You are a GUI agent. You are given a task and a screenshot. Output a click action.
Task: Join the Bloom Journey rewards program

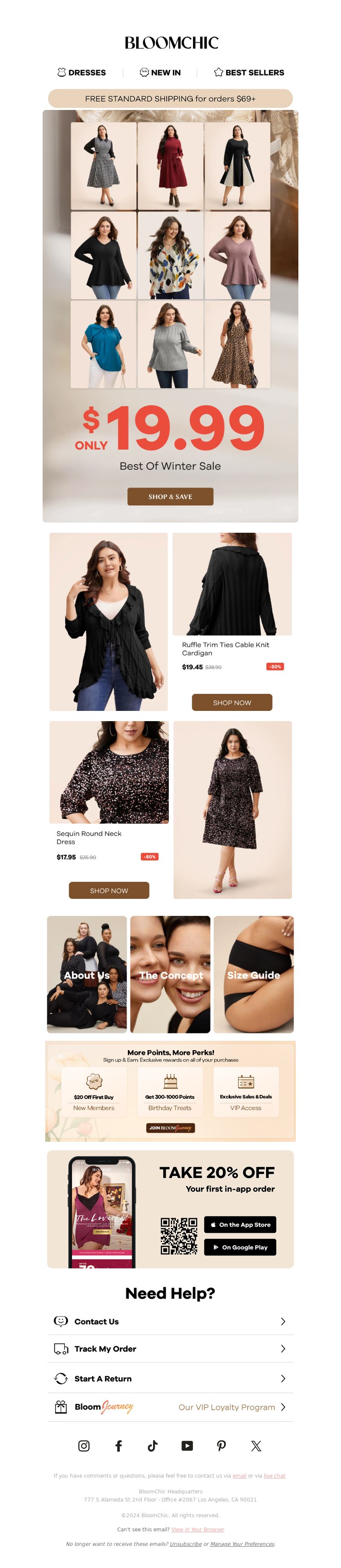click(170, 1127)
